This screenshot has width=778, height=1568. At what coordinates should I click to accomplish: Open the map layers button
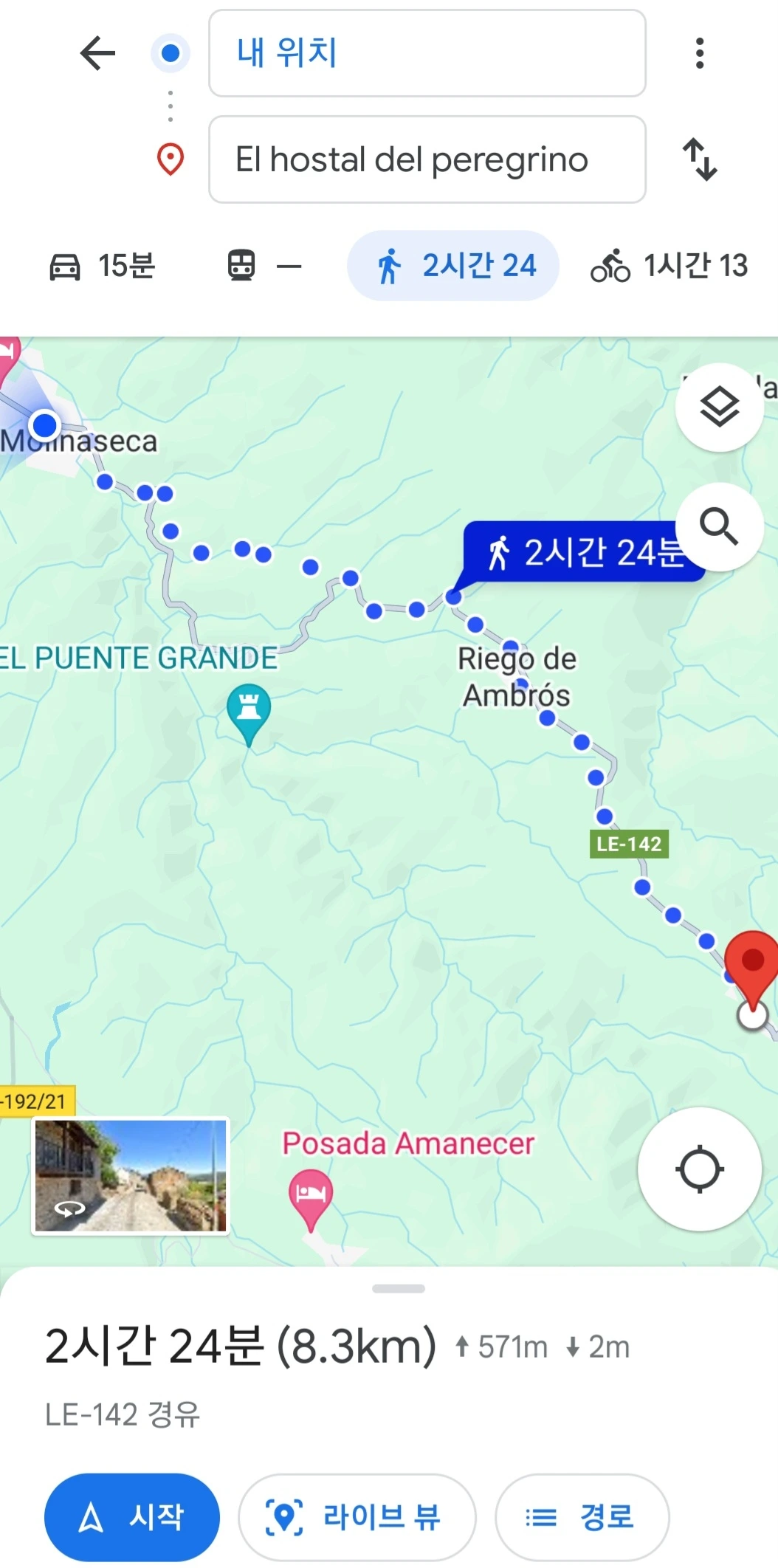pos(719,407)
